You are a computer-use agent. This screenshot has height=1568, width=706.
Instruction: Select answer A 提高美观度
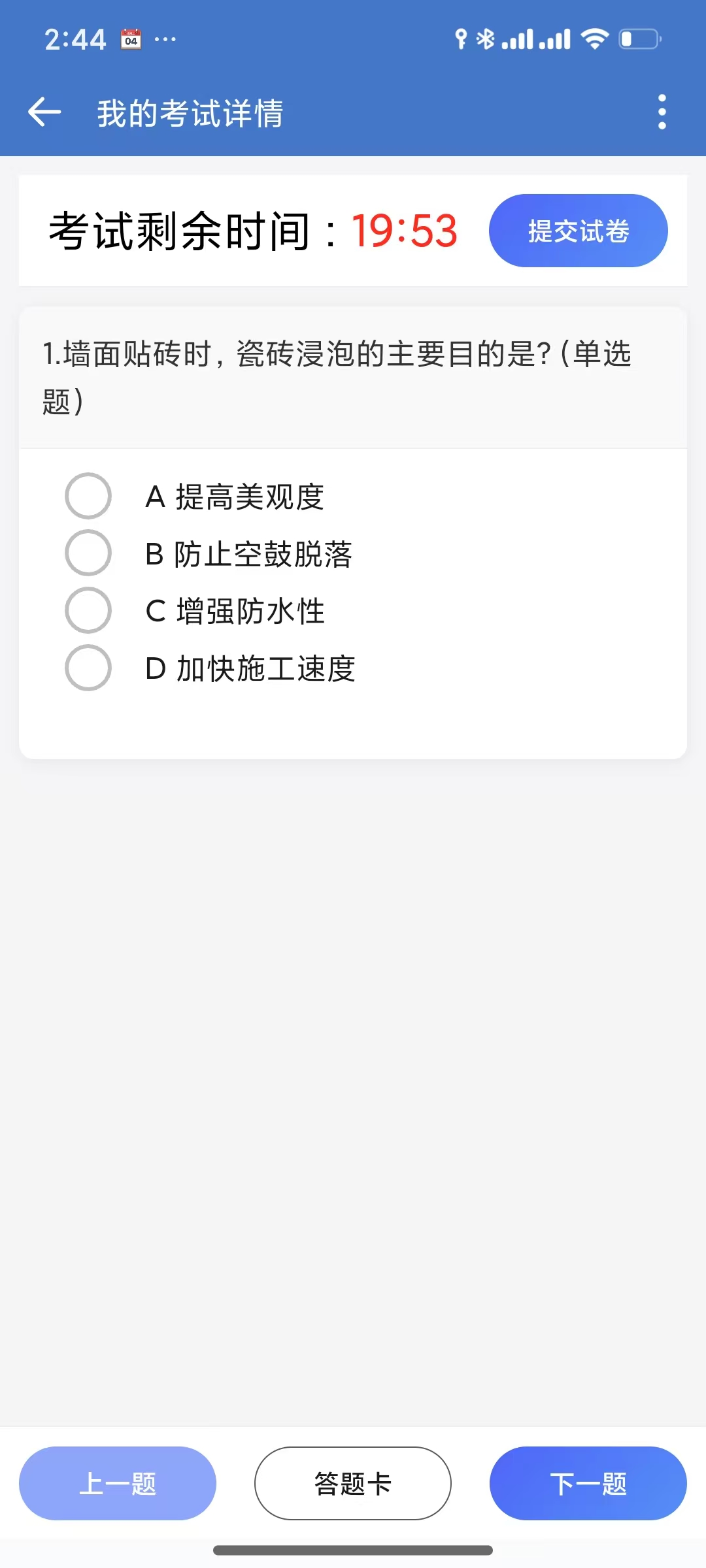pos(88,496)
